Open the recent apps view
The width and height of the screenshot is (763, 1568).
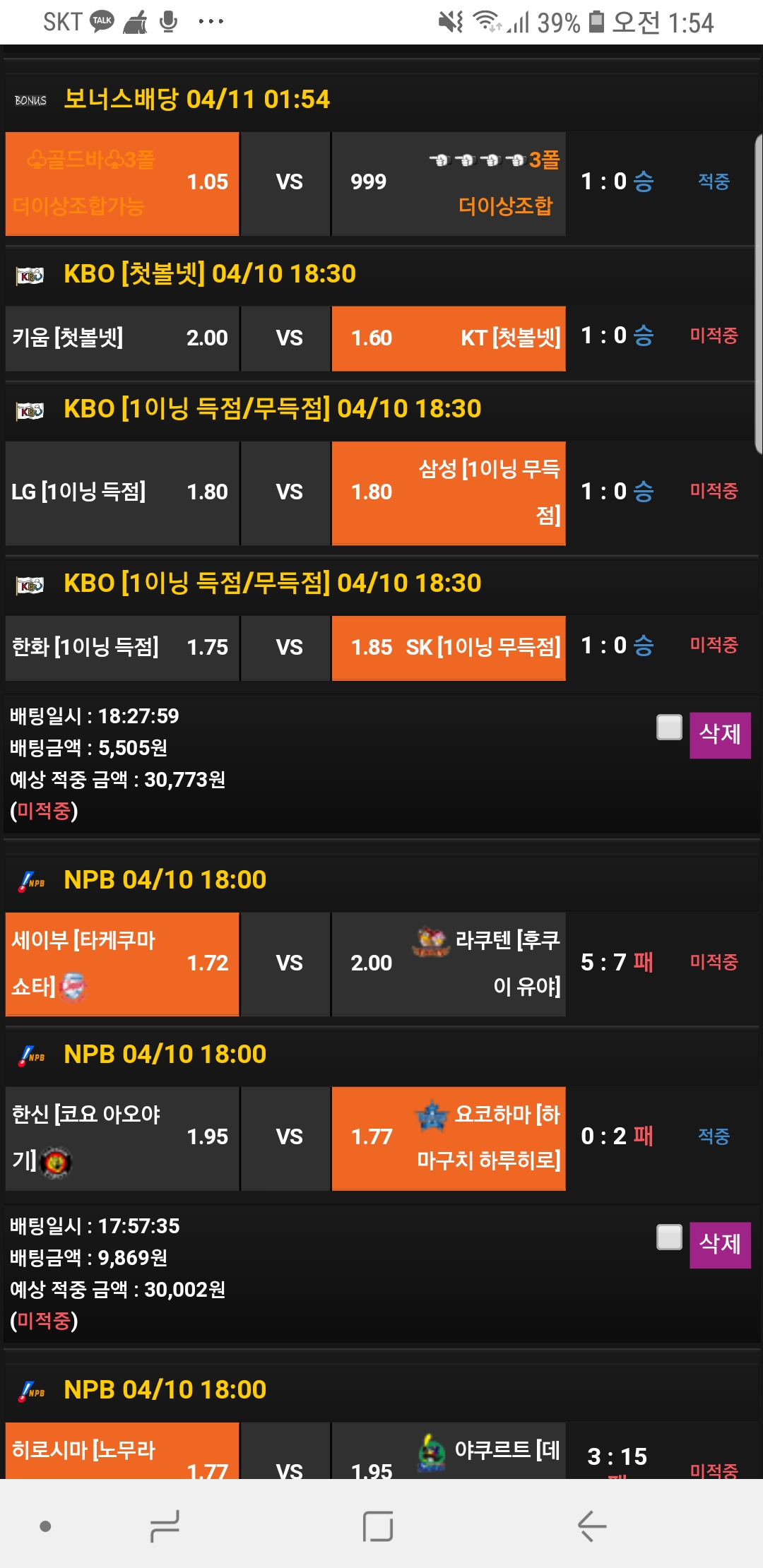[165, 1526]
